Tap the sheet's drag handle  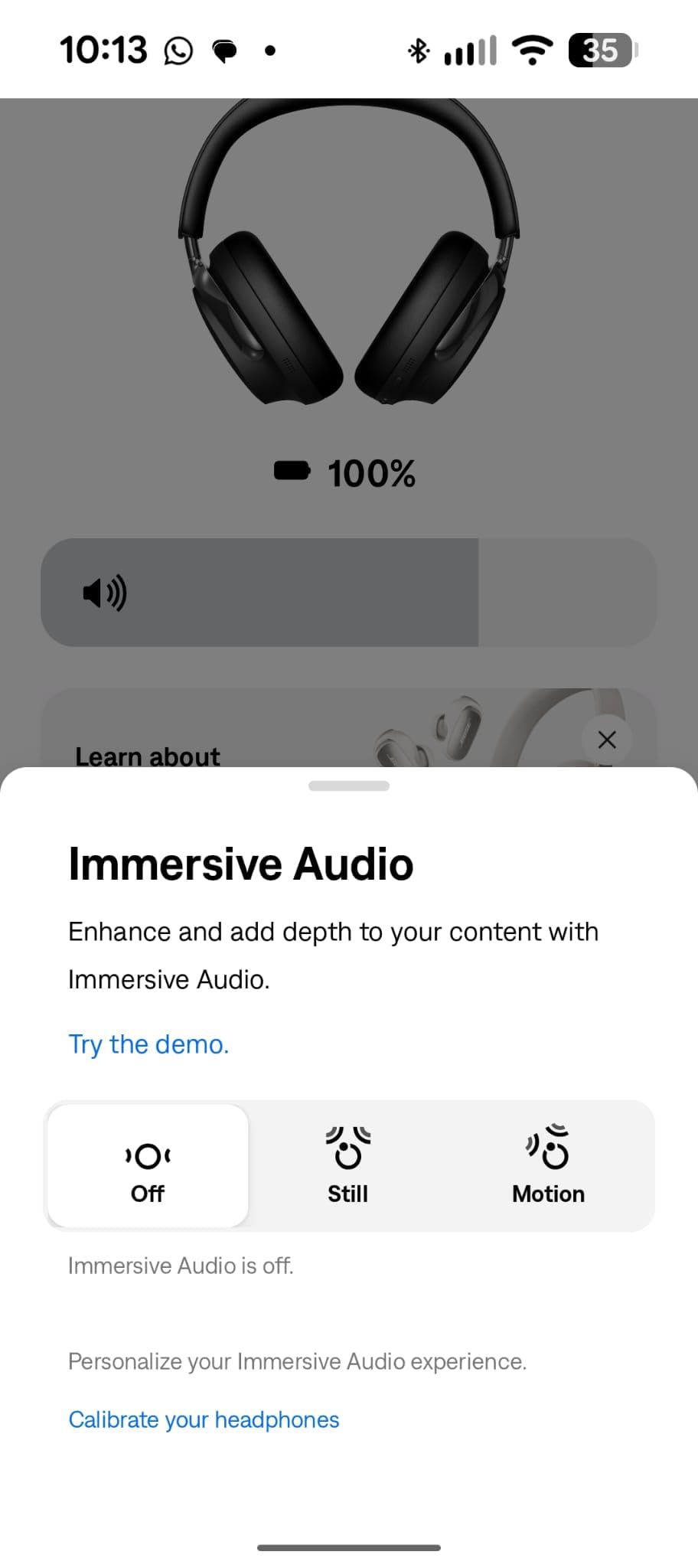coord(349,786)
